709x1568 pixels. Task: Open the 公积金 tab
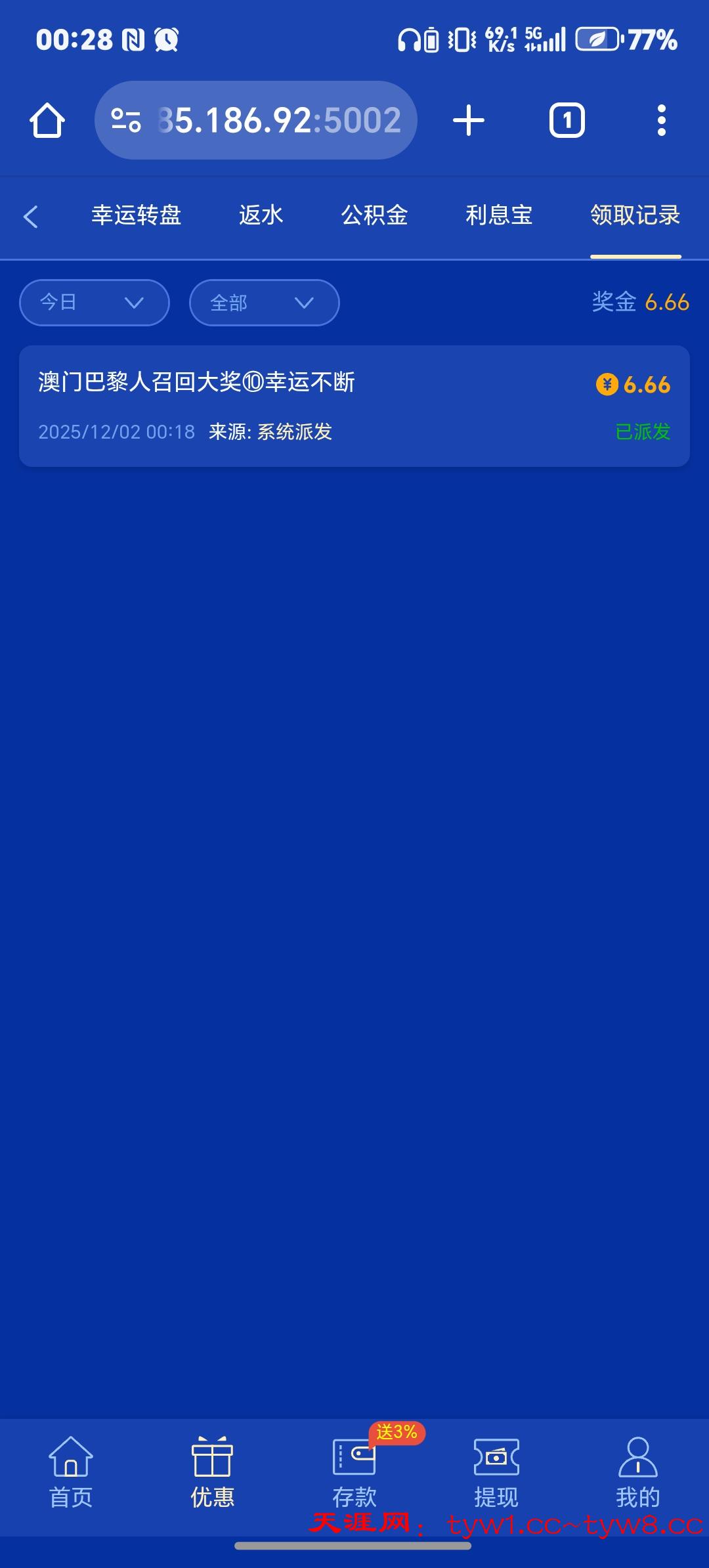tap(374, 215)
